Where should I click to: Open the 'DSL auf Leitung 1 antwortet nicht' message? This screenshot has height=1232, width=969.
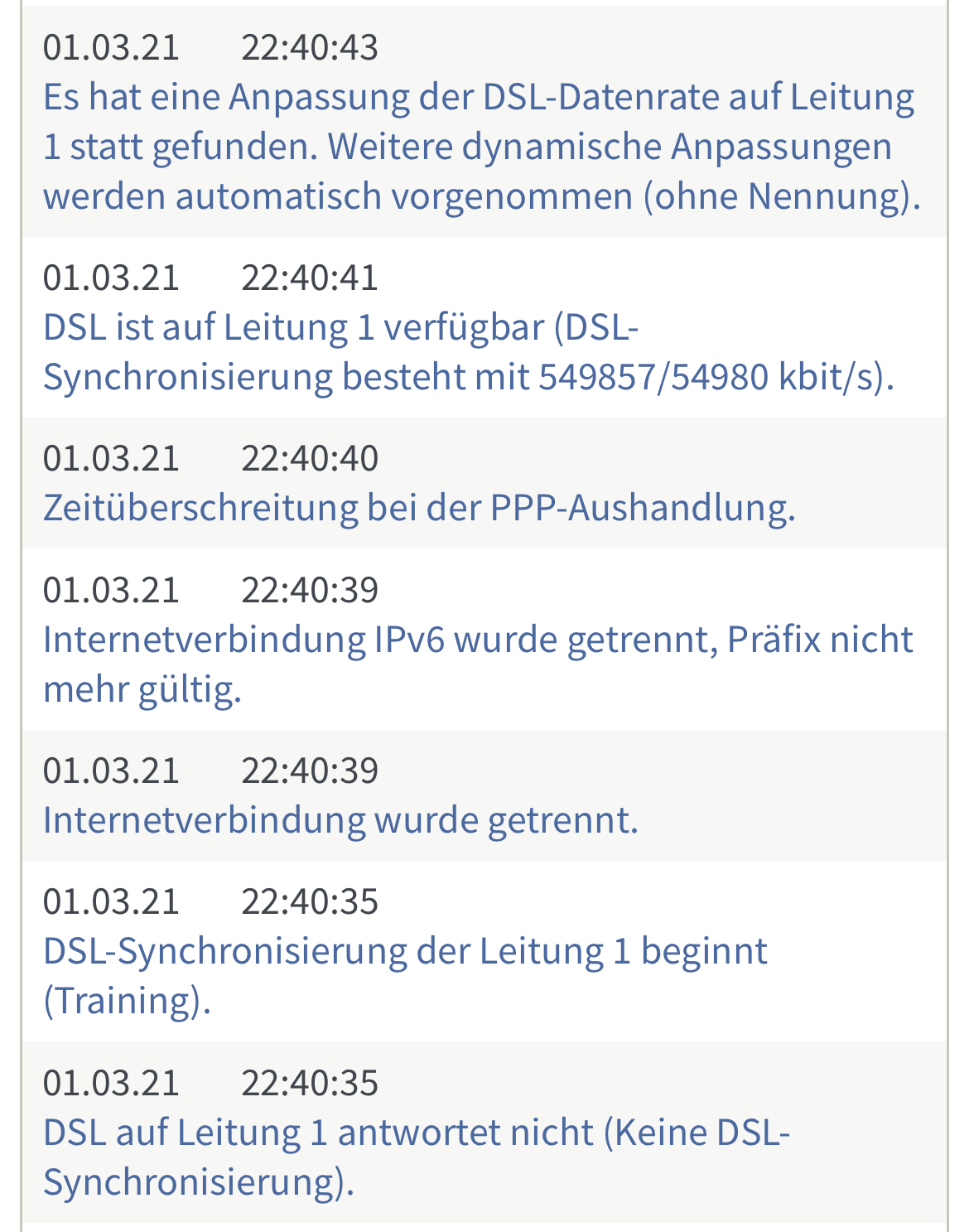pos(416,1157)
